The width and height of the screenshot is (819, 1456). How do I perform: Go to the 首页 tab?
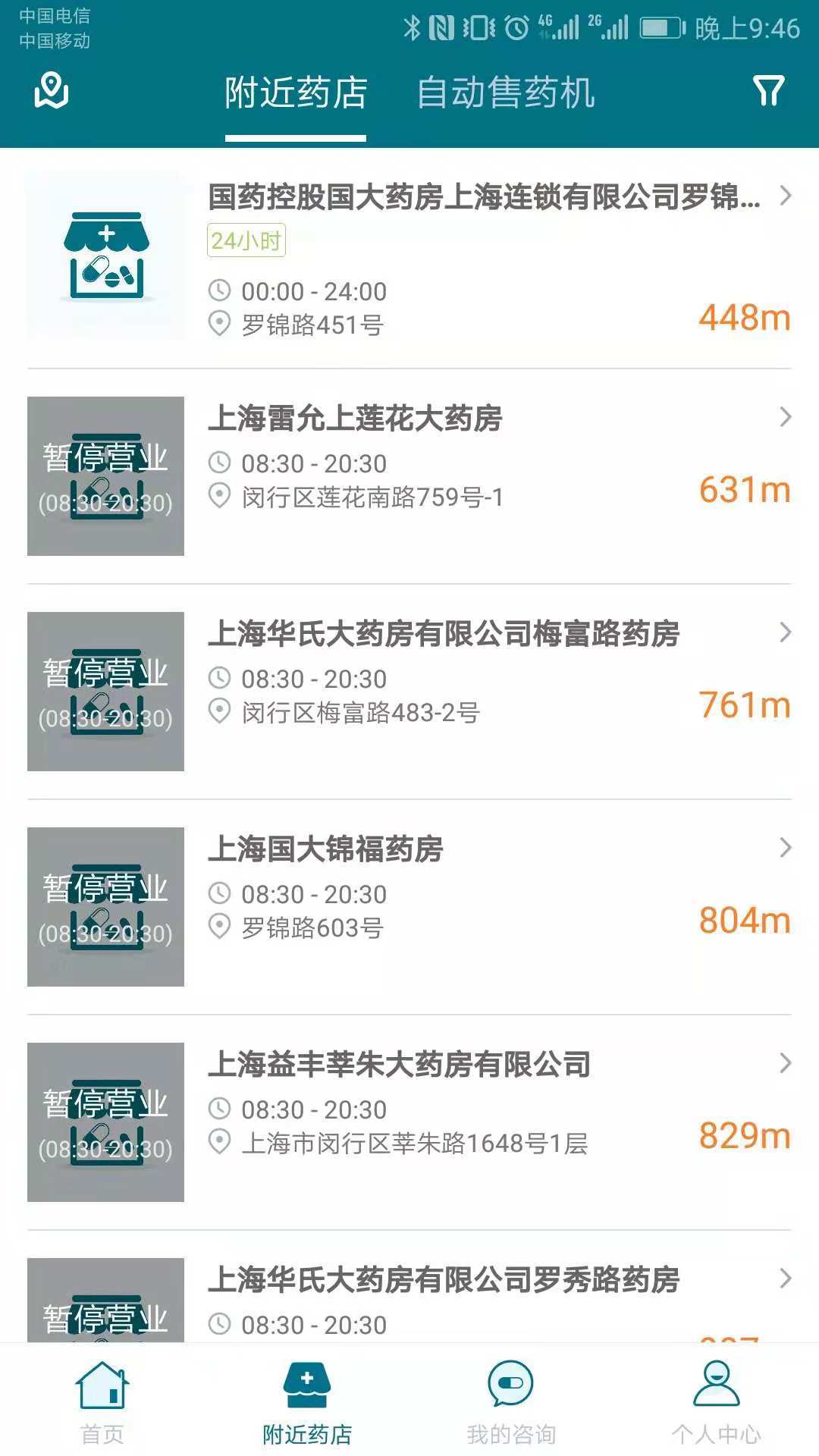[102, 1401]
